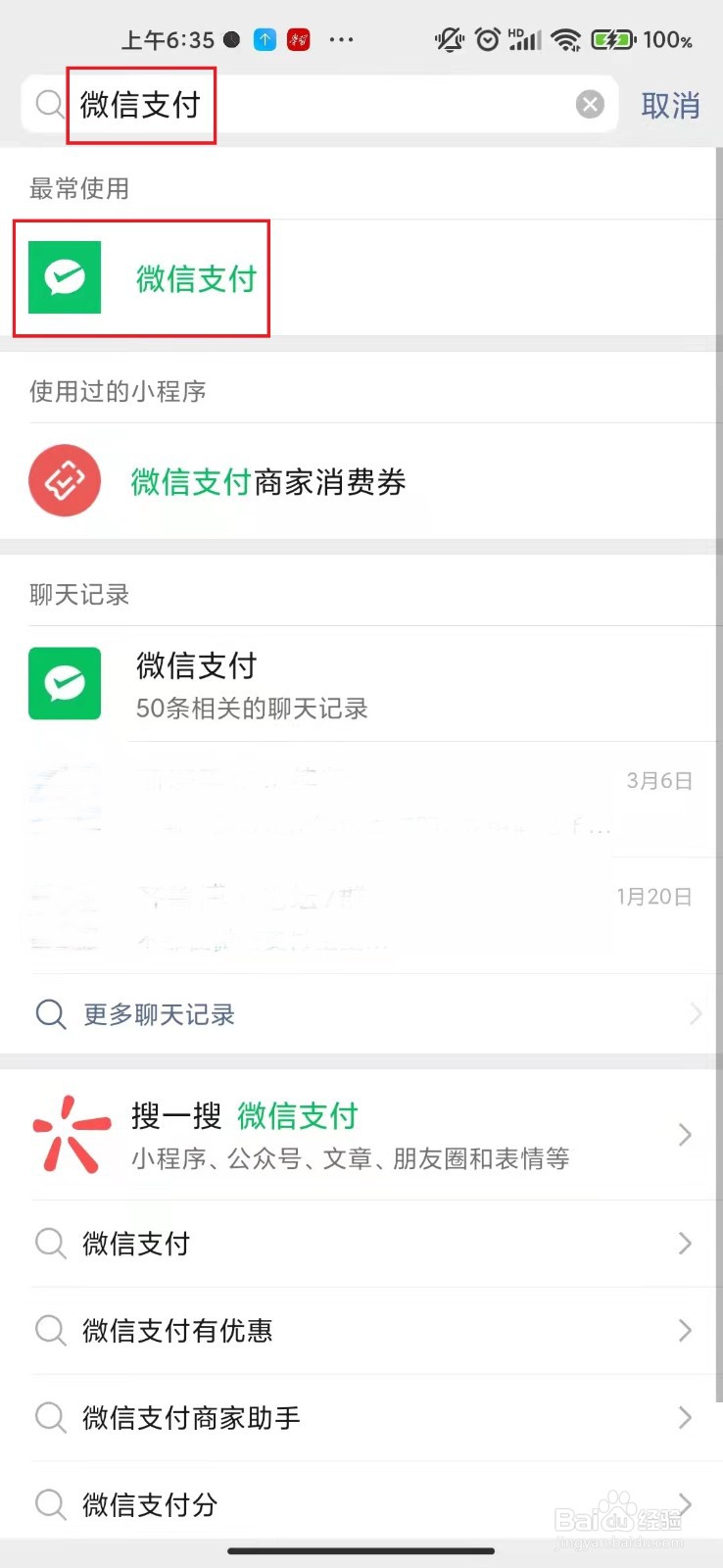Tap the magnifier icon beside 微信支付商家助手
723x1568 pixels.
coord(49,1417)
